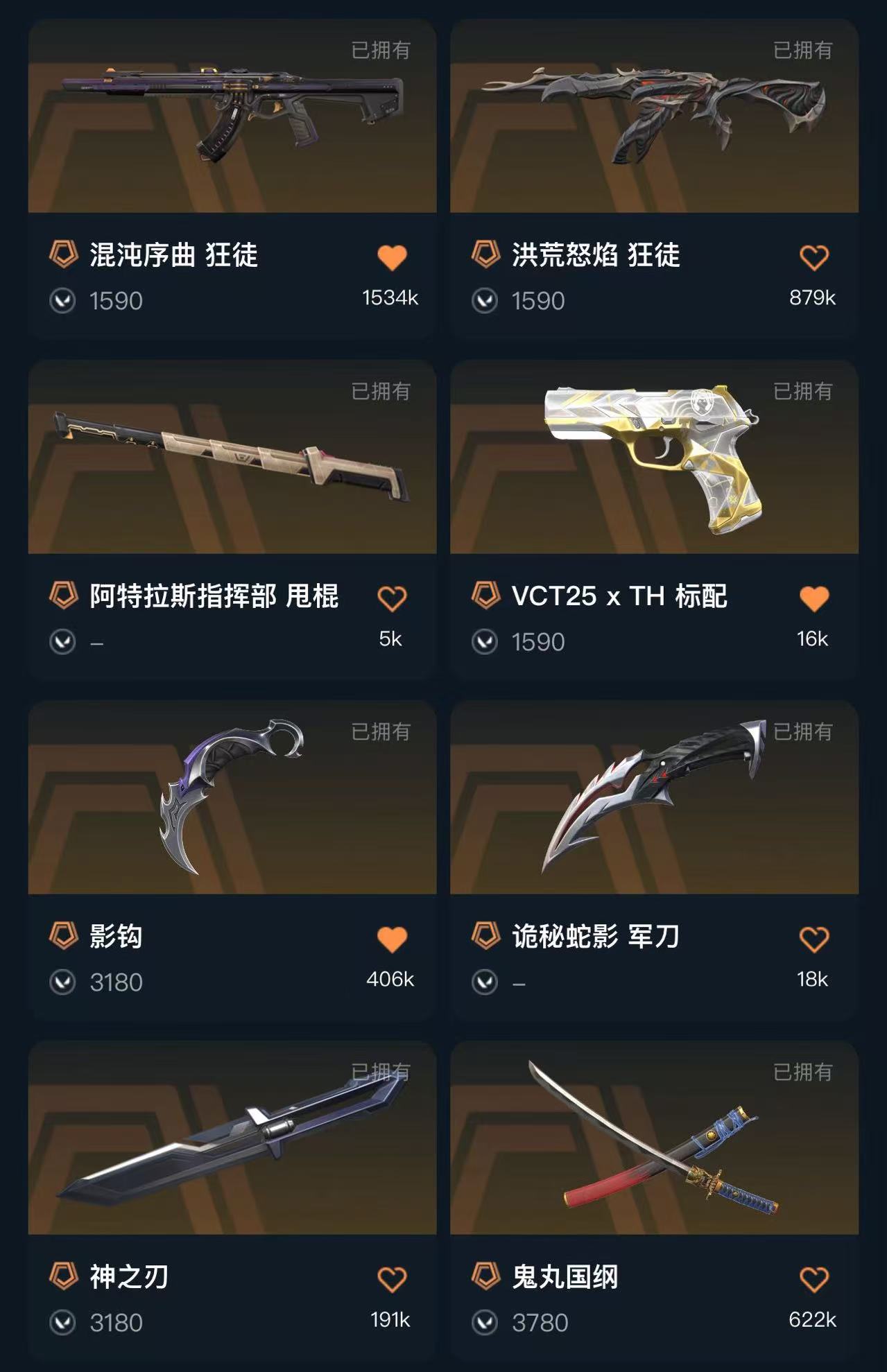Screen dimensions: 887x1372
Task: Unlike the 混沌序曲 狂徒 skin
Action: coord(392,257)
